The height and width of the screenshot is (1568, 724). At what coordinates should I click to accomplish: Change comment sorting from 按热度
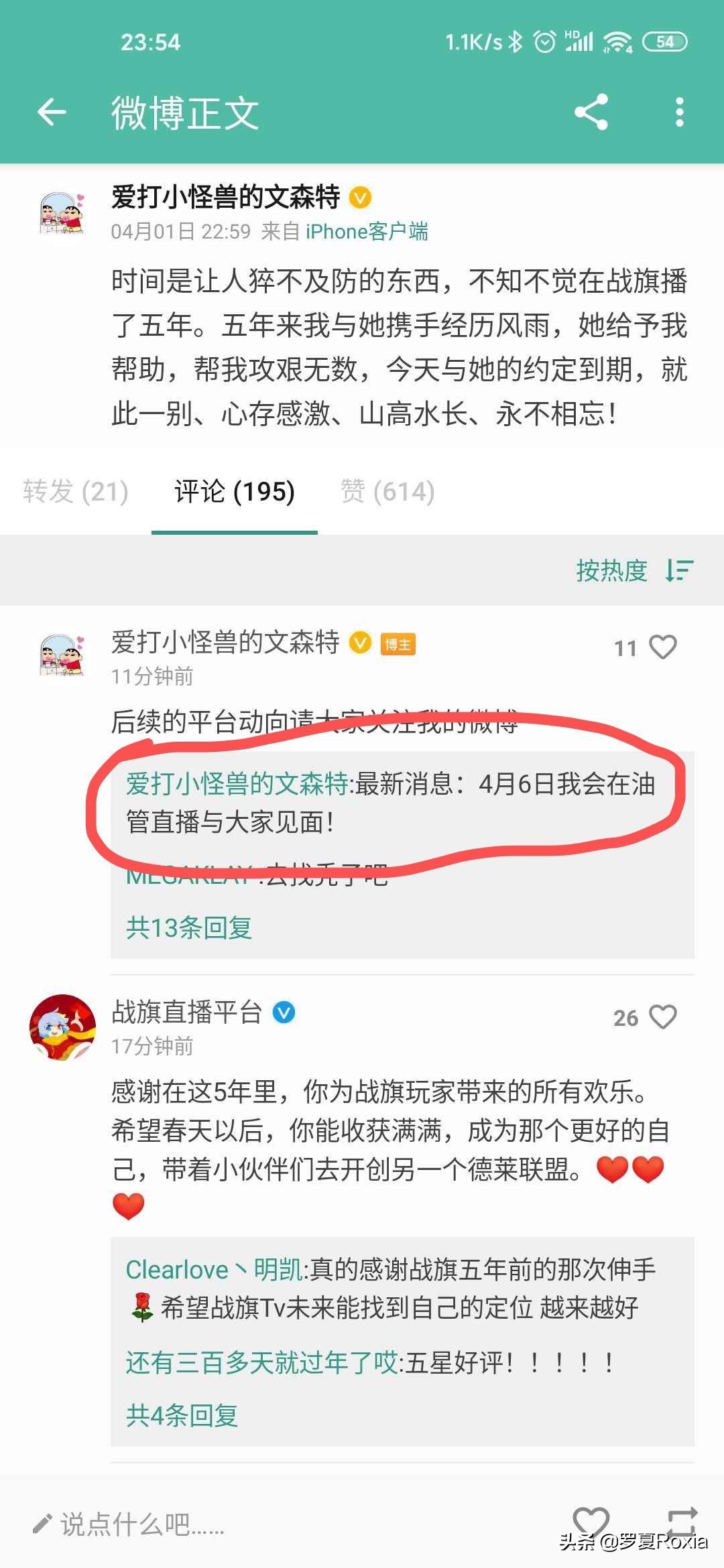point(634,570)
